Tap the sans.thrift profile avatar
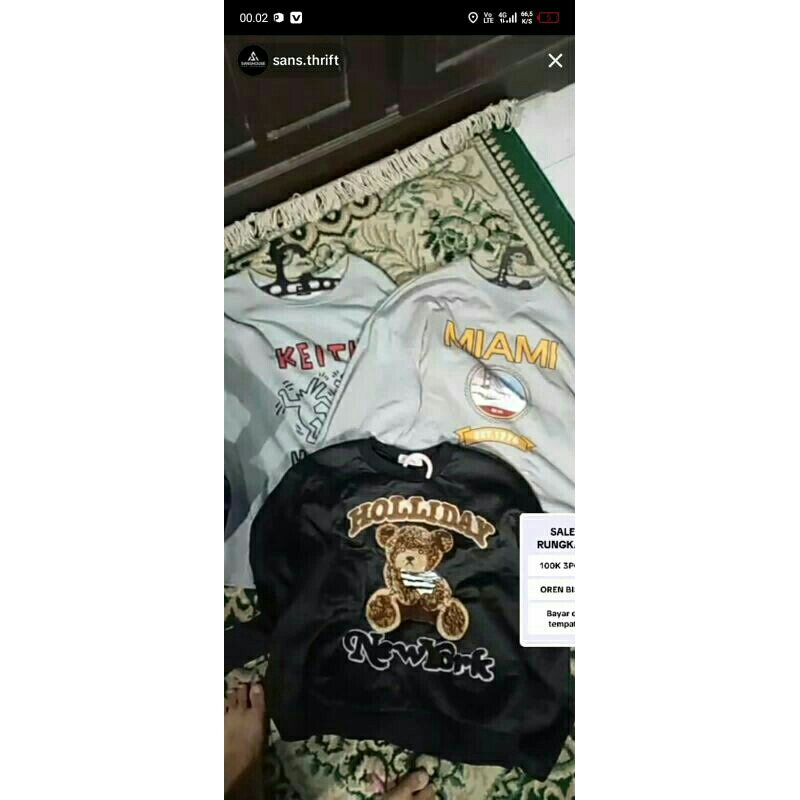The image size is (800, 800). [253, 60]
